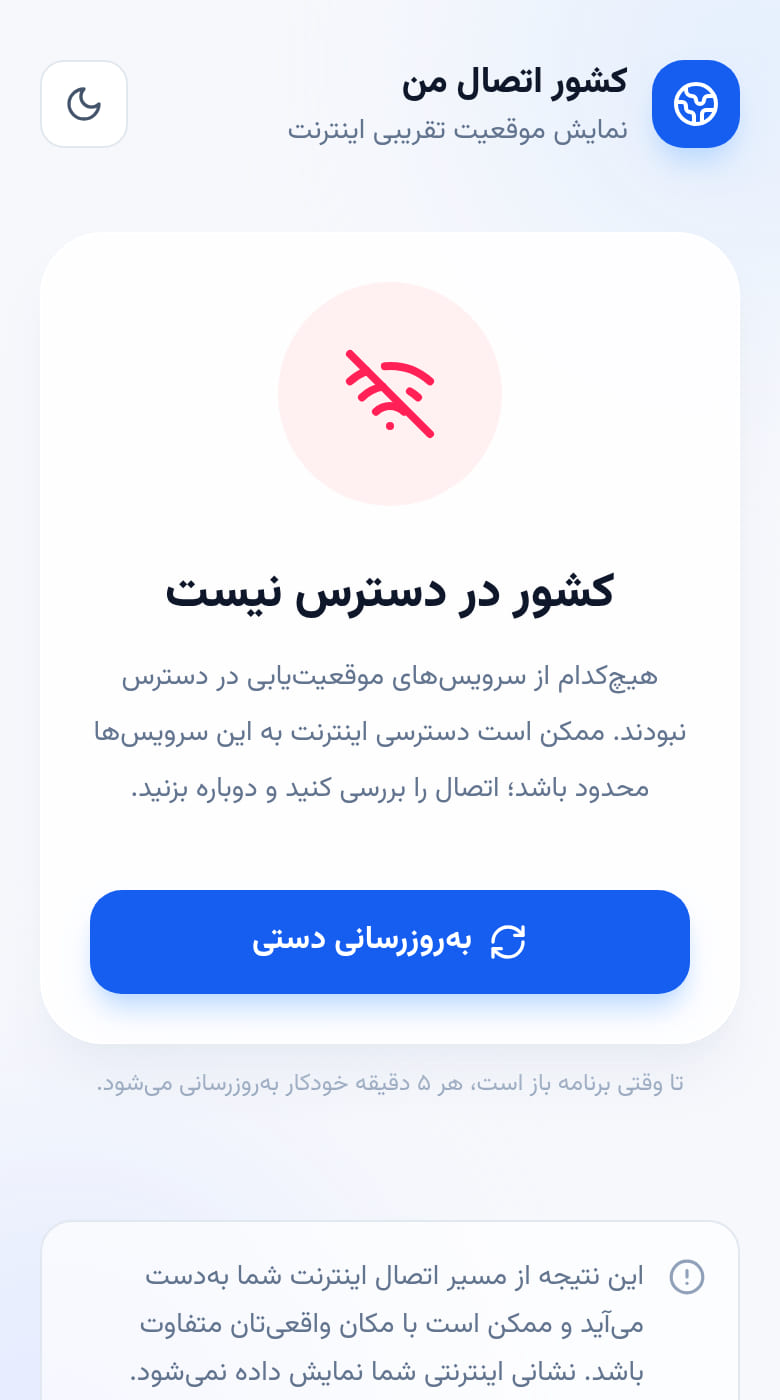The image size is (780, 1400).
Task: Toggle dark mode with the moon icon
Action: (x=84, y=104)
